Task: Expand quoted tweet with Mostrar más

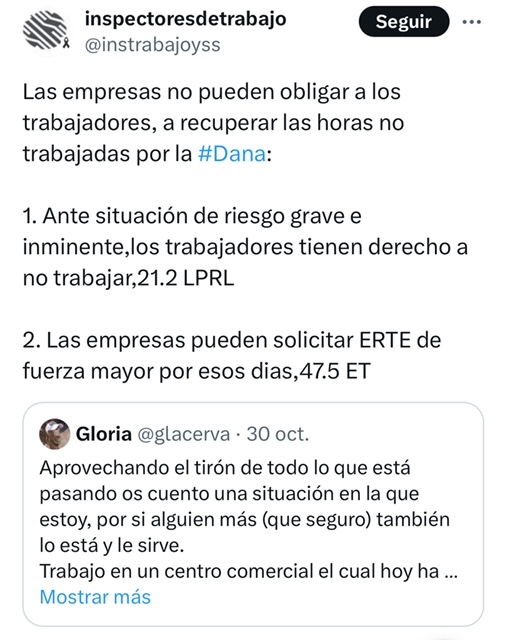Action: tap(95, 597)
